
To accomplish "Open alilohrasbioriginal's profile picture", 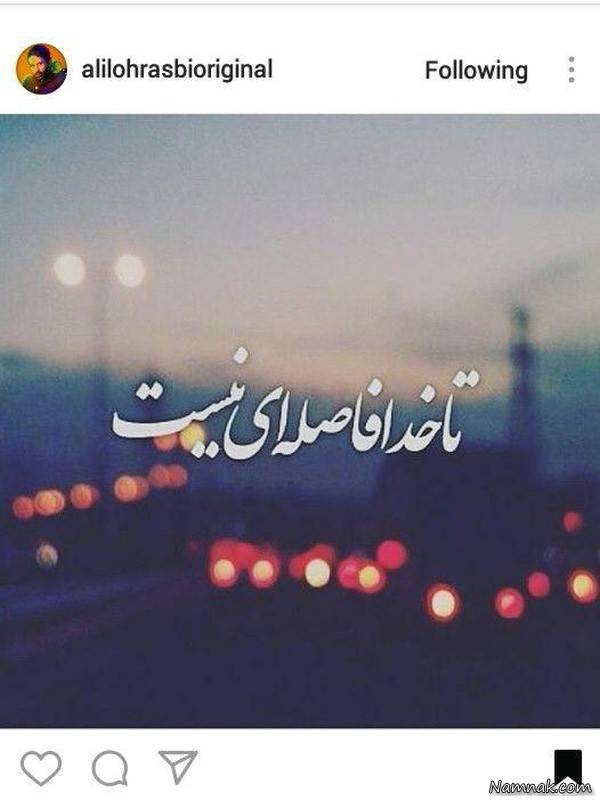I will (41, 70).
